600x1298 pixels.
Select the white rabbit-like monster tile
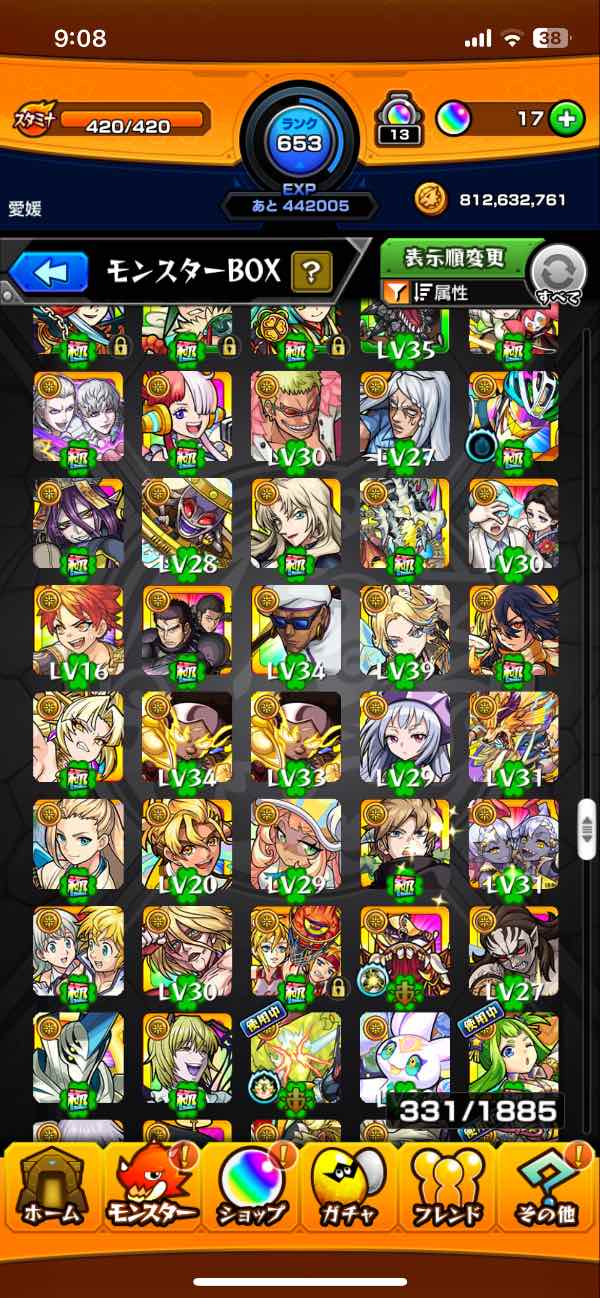pos(405,1058)
